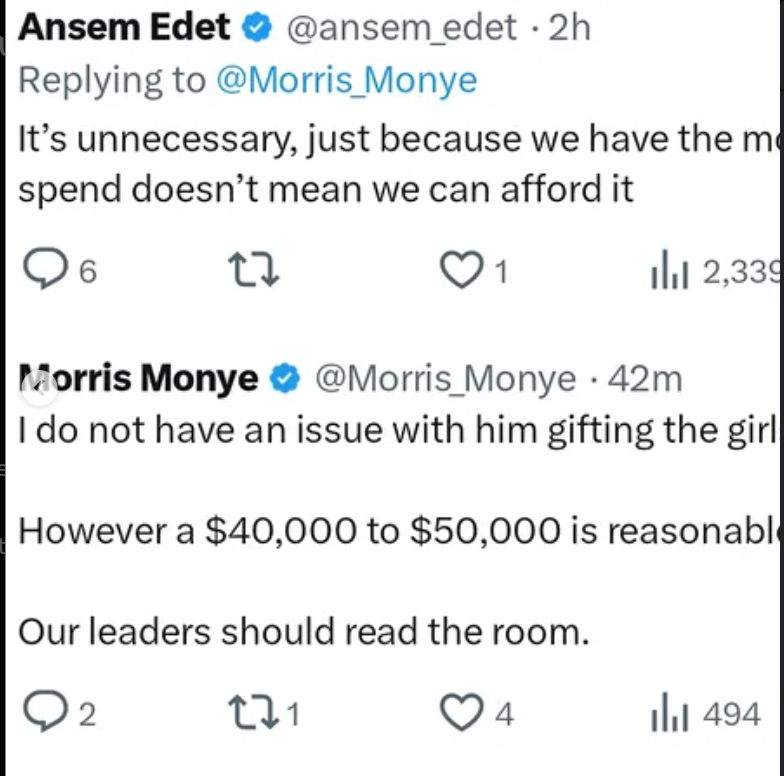Retweet Ansem Edet's reply

point(252,272)
